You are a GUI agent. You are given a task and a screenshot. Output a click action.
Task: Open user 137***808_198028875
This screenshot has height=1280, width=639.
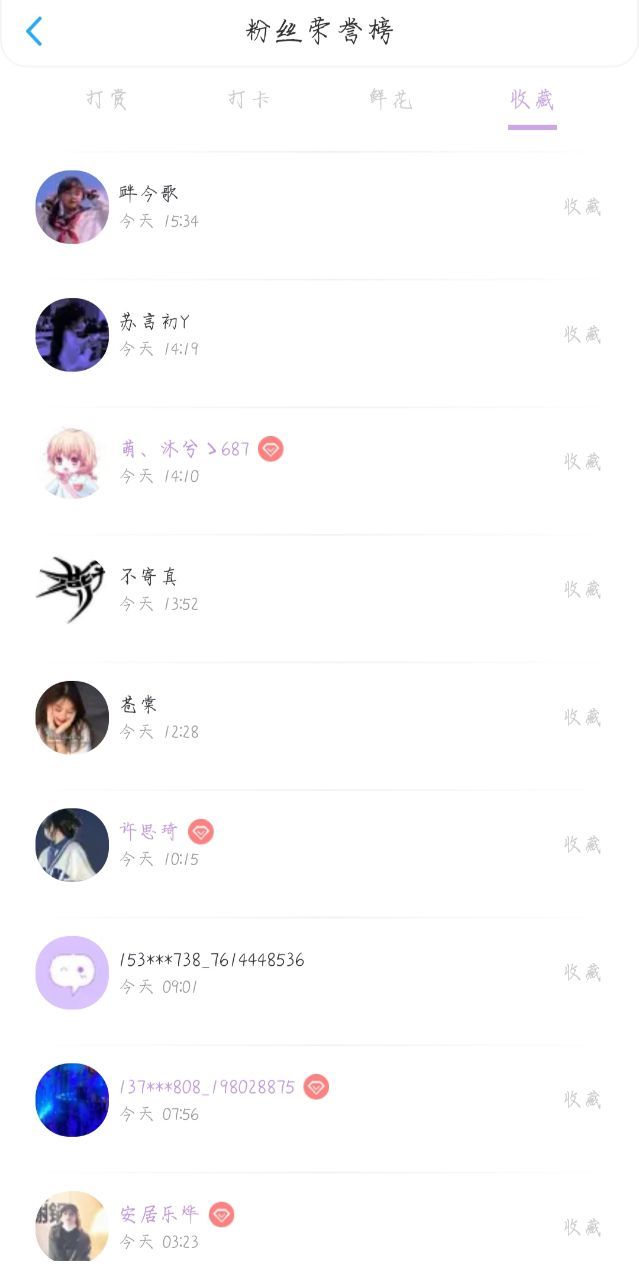319,1100
